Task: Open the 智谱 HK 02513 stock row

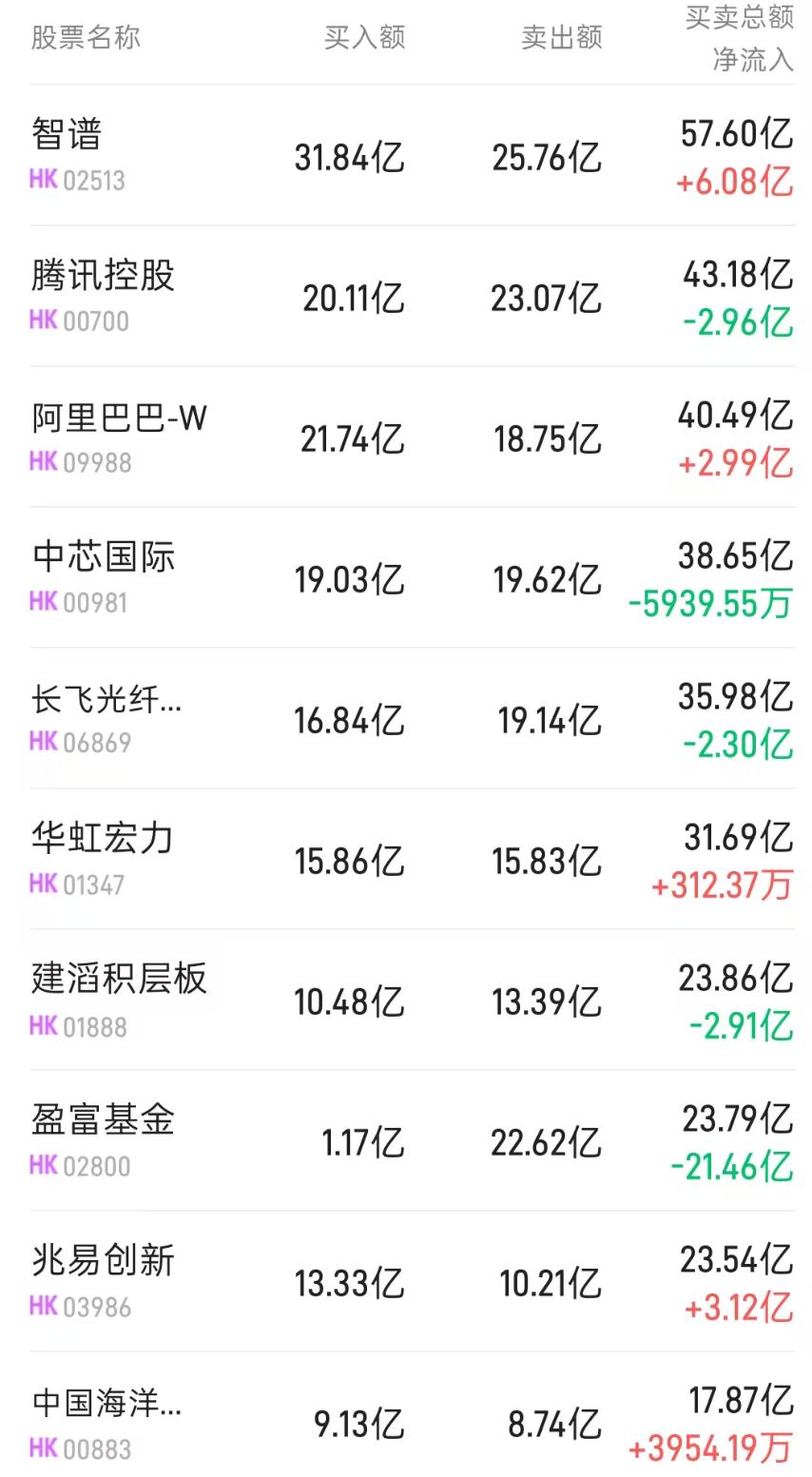Action: (412, 156)
